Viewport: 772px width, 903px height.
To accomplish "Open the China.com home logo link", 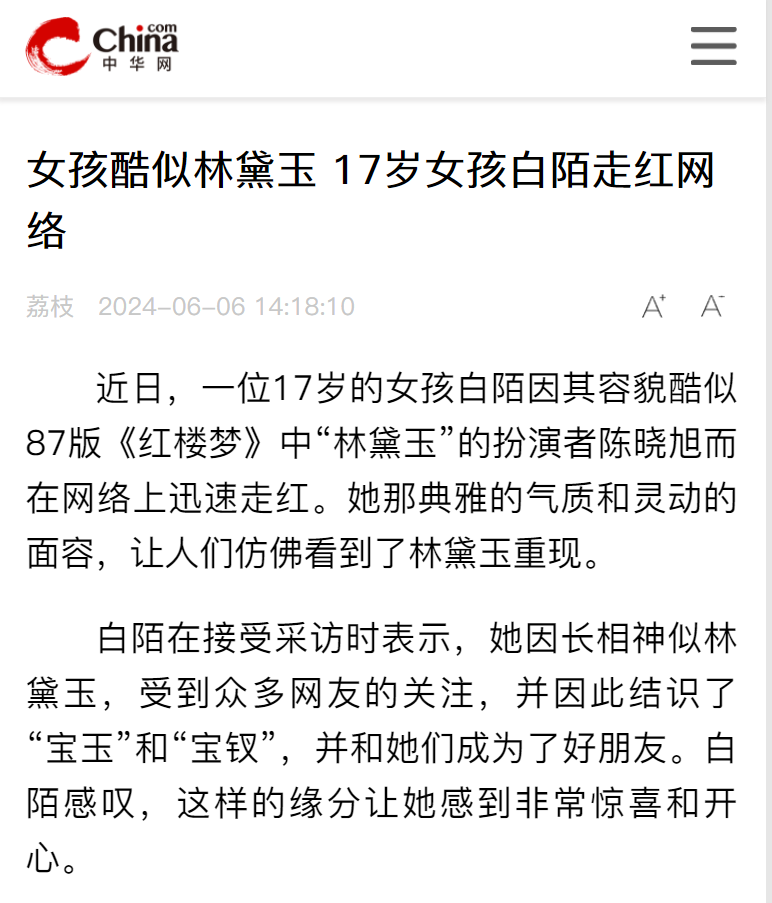I will 102,46.
